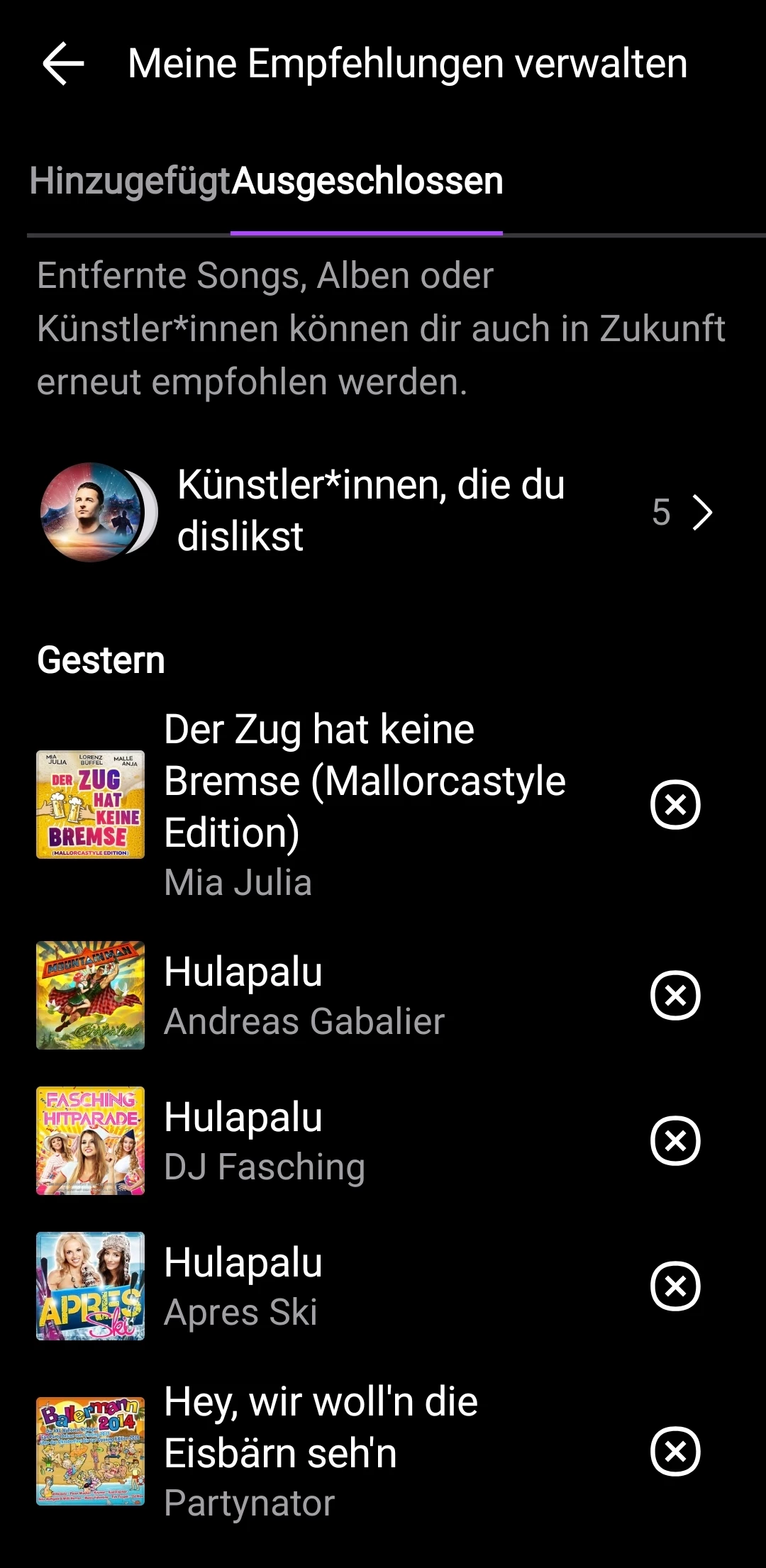
Task: Remove the Partynator Eisbärn song
Action: (x=675, y=1451)
